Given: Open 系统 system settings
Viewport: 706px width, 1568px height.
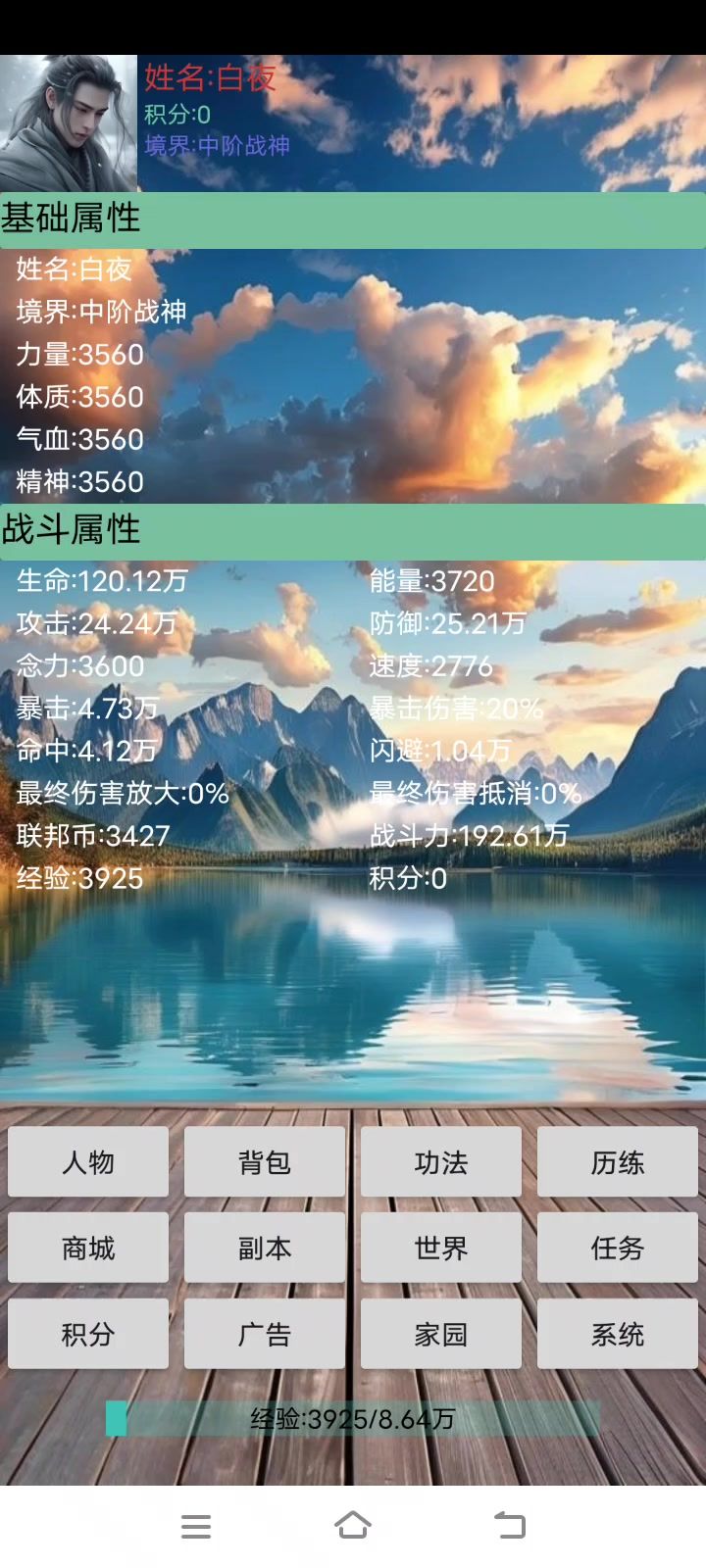Looking at the screenshot, I should (618, 1334).
